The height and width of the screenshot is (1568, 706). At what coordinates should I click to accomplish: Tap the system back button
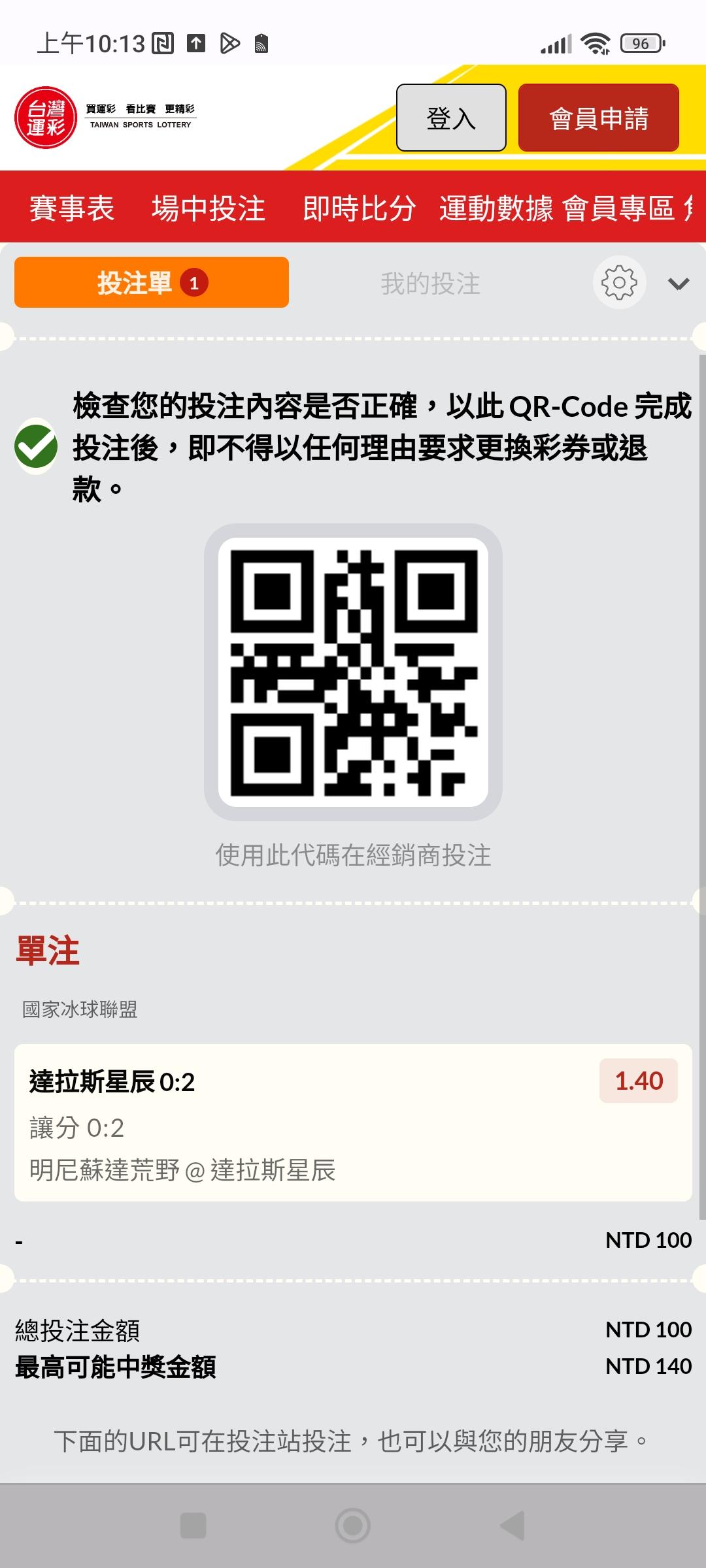point(513,1526)
